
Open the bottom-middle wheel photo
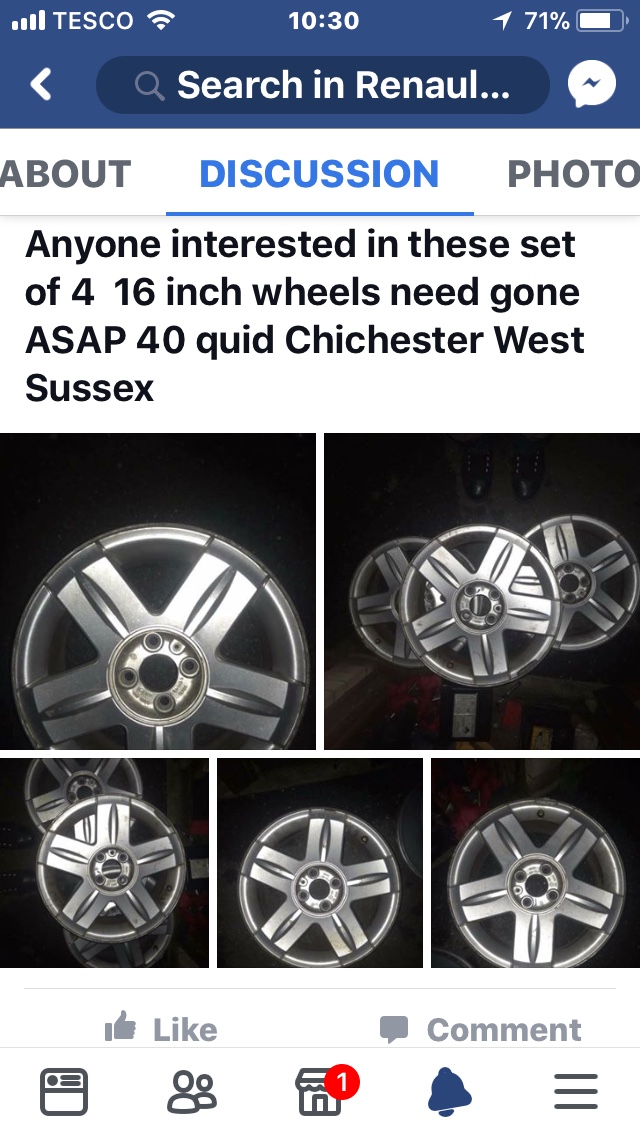coord(320,863)
